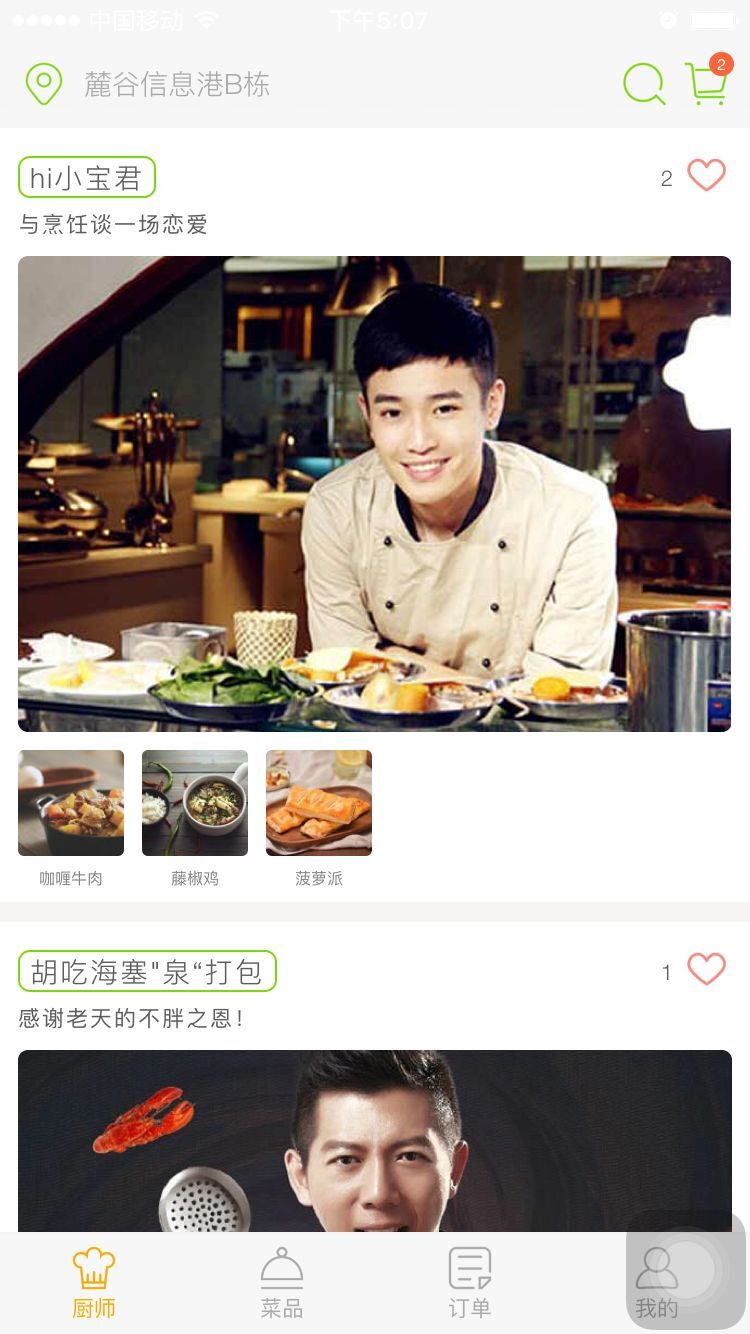Like chef hi小宝君

point(706,176)
